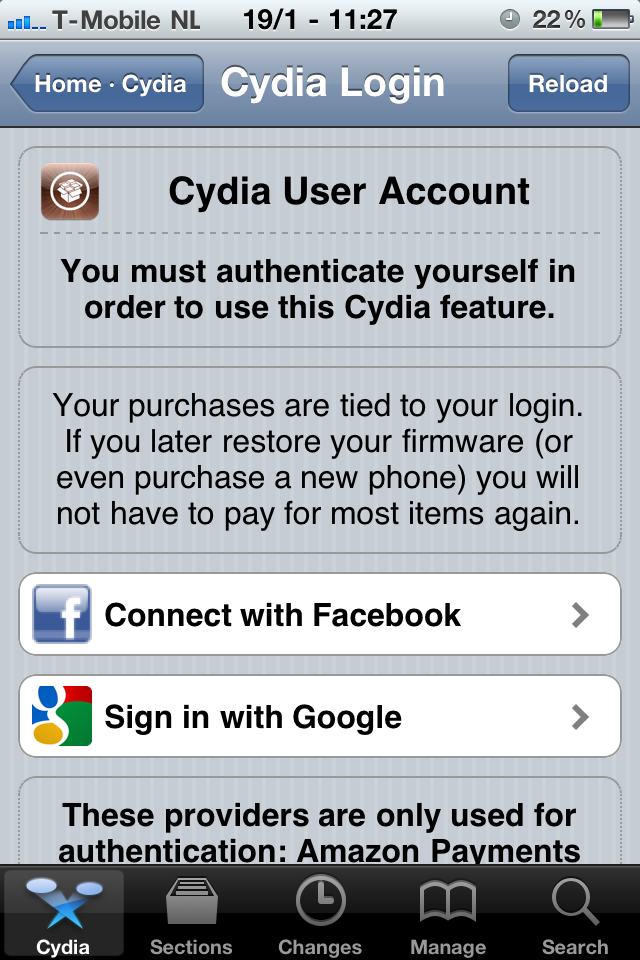The width and height of the screenshot is (640, 960).
Task: Reload the Cydia Login page
Action: [x=568, y=84]
